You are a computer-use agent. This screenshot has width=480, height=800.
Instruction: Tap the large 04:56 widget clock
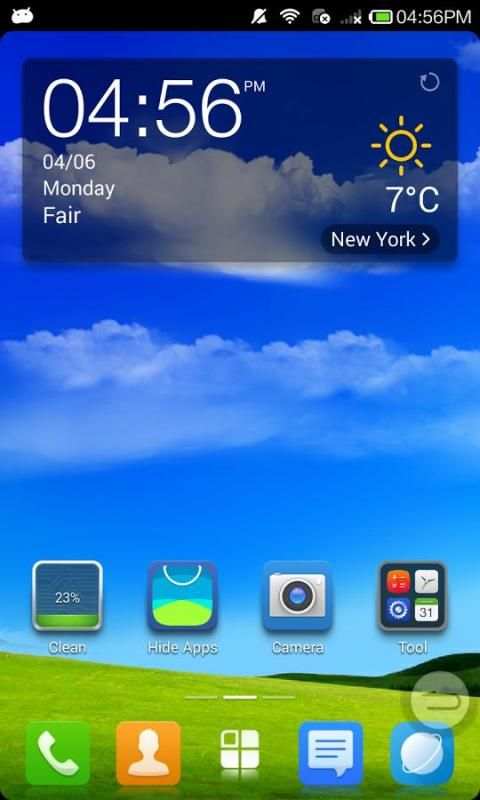[x=142, y=109]
